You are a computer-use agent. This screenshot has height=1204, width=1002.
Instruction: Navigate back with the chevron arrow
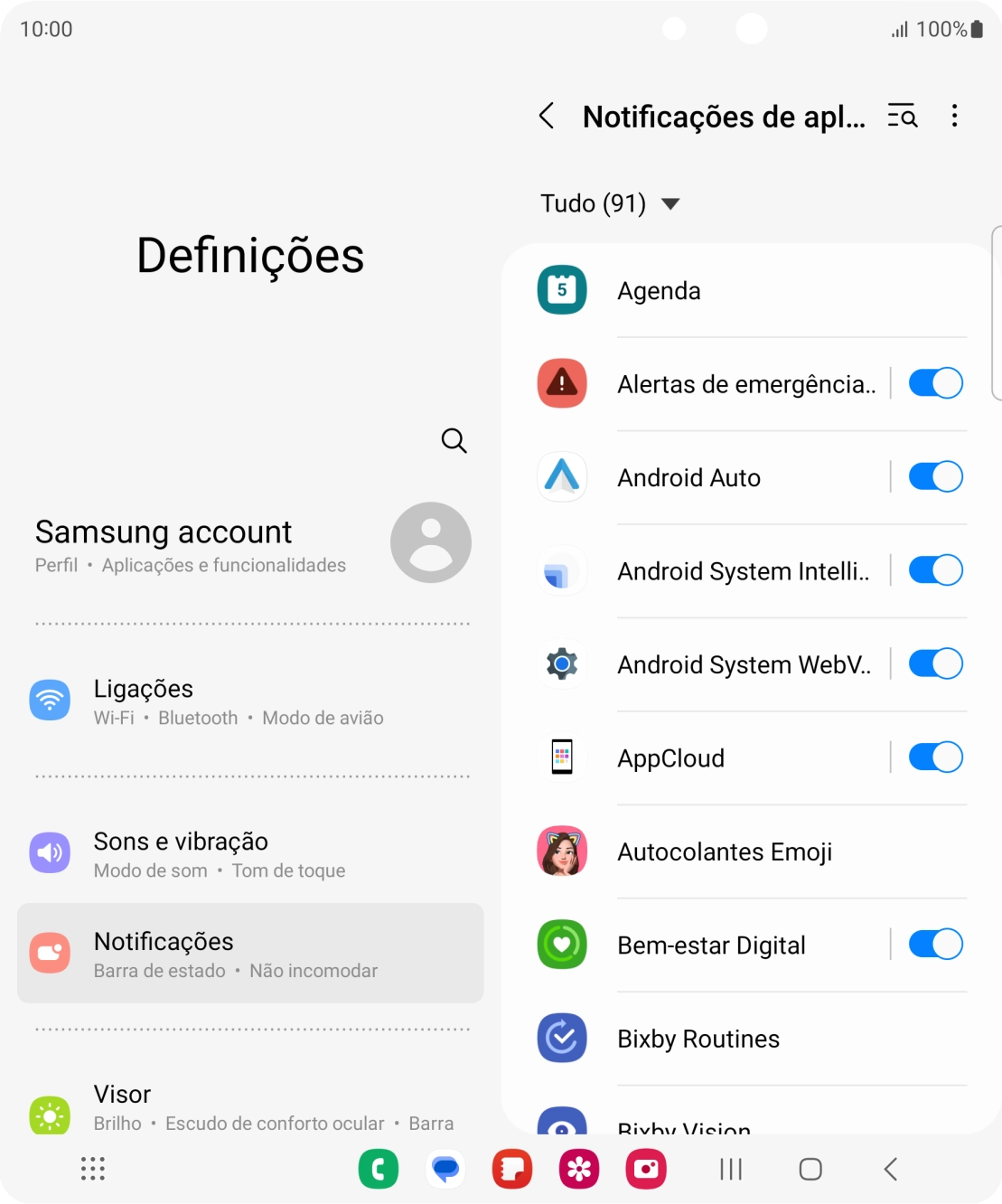547,116
